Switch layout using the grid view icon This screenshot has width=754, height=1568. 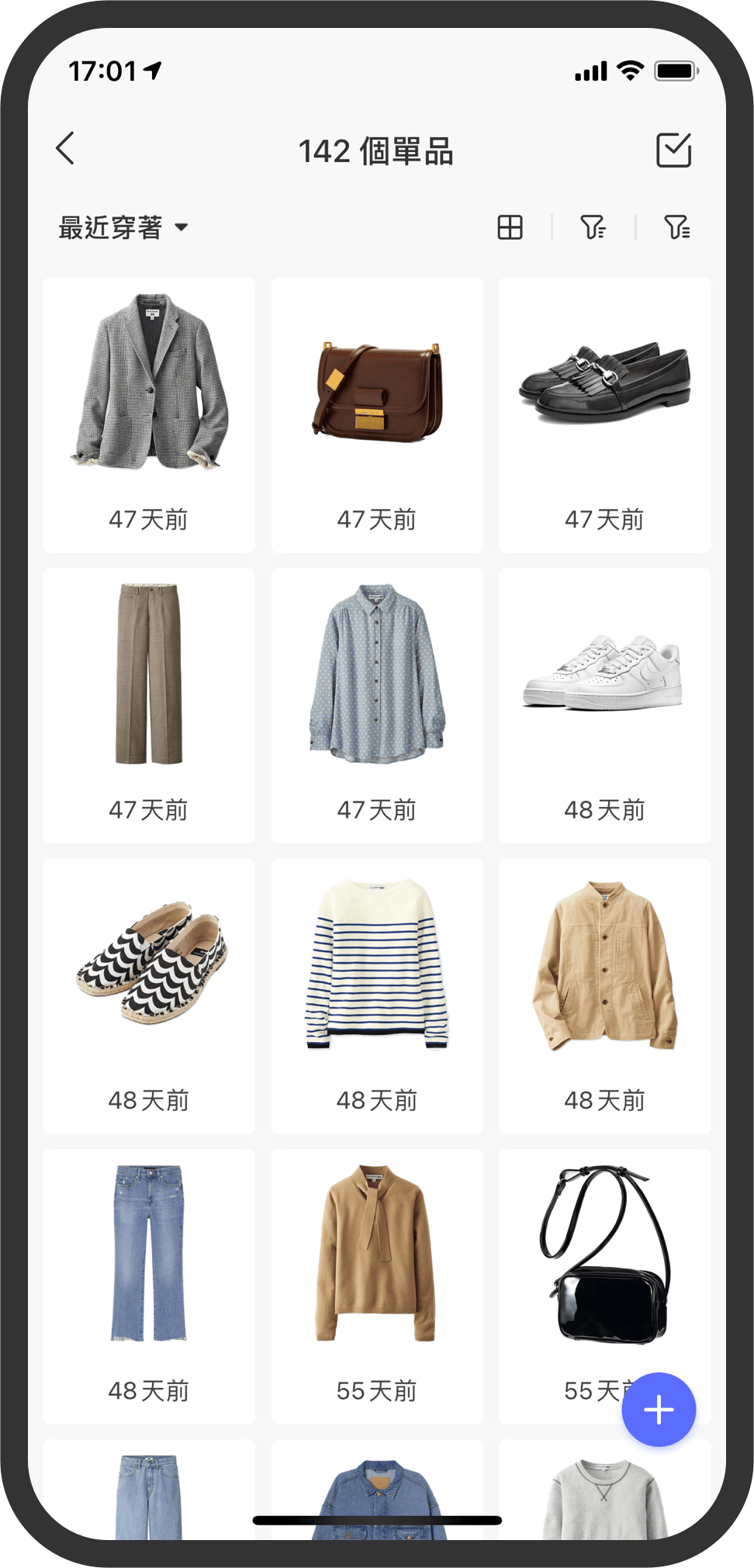tap(510, 227)
